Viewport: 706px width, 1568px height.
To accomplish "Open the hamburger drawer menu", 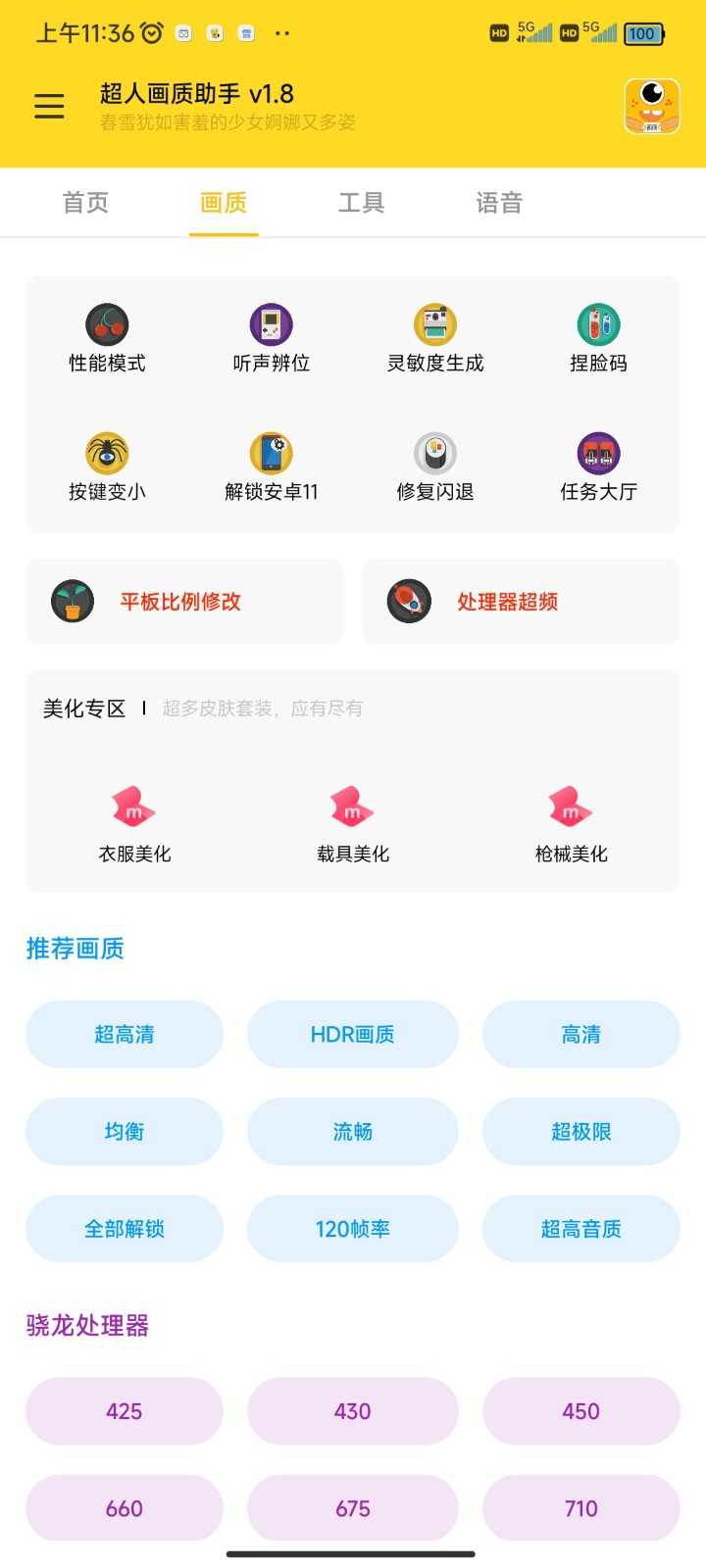I will click(x=49, y=106).
